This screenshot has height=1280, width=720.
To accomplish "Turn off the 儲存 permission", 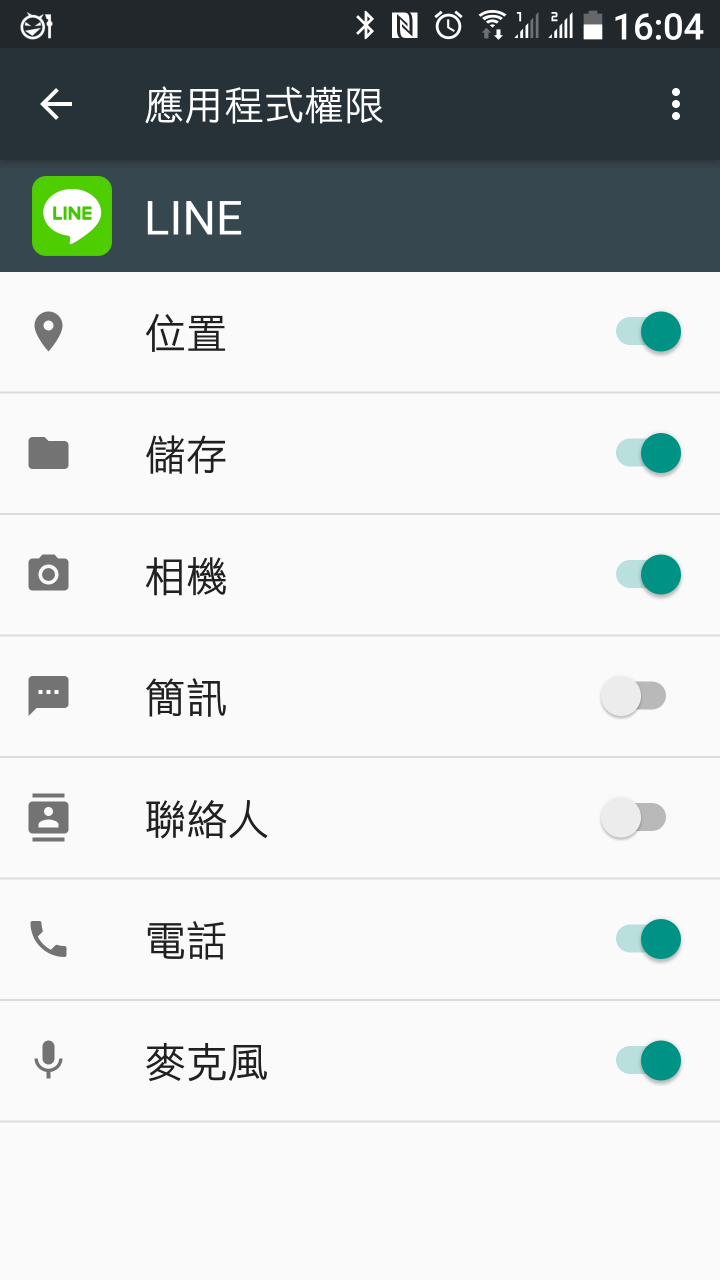I will [x=648, y=453].
